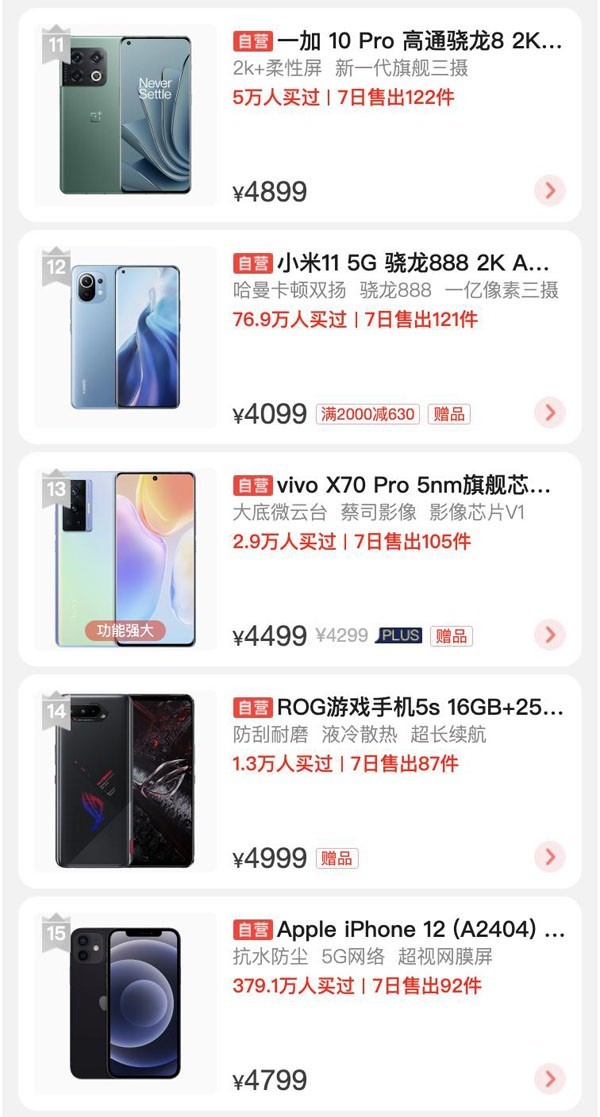Tap the arrow icon on the vivo X70 Pro card
Screen dimensions: 600x1117
(x=550, y=634)
